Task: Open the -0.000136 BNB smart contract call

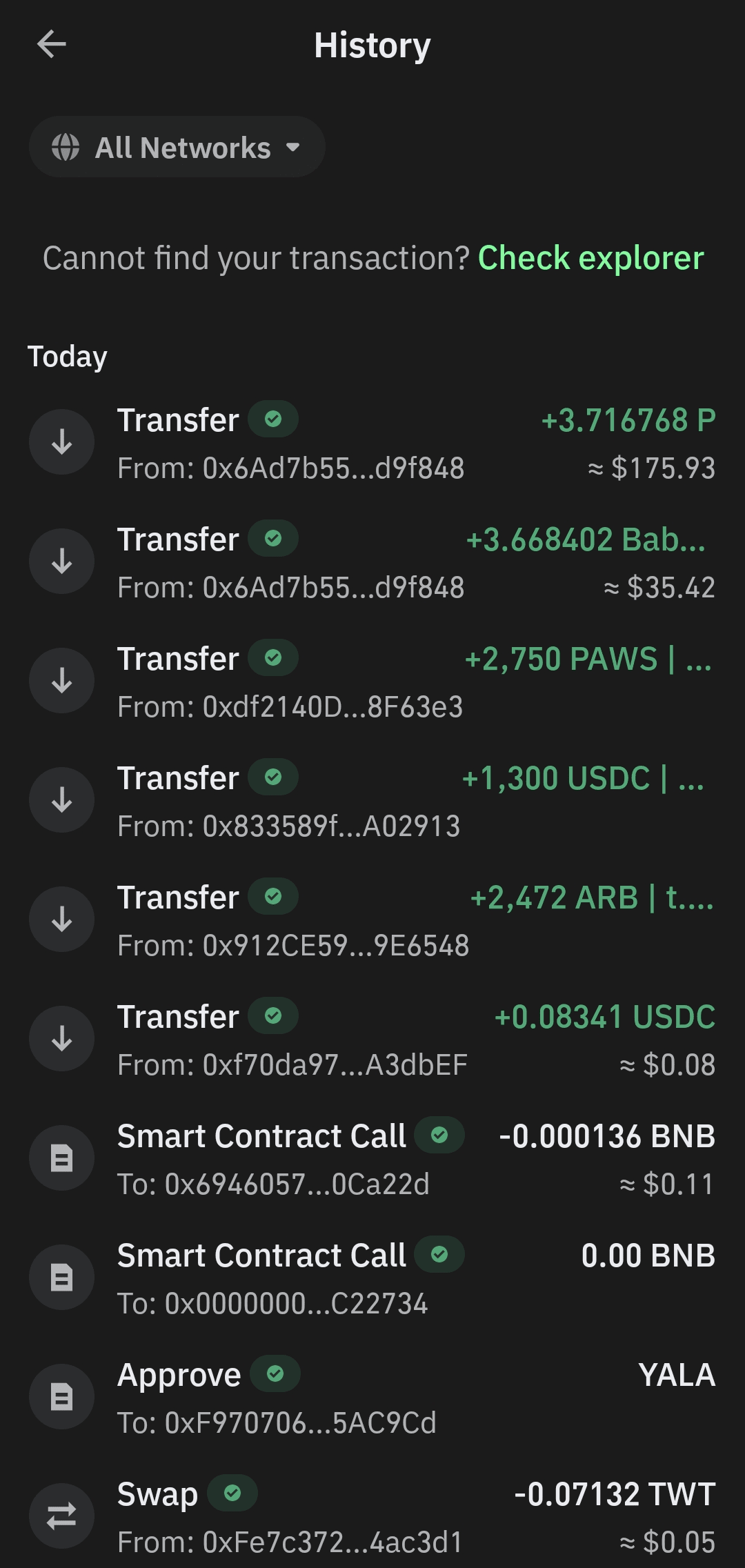Action: click(x=372, y=1159)
